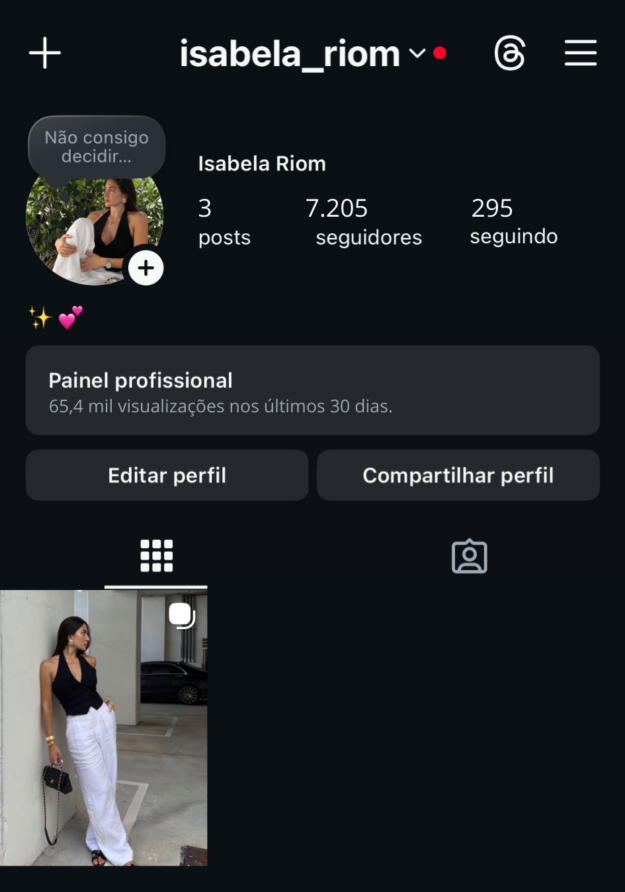625x892 pixels.
Task: Tap the plus icon to create content
Action: coord(45,53)
